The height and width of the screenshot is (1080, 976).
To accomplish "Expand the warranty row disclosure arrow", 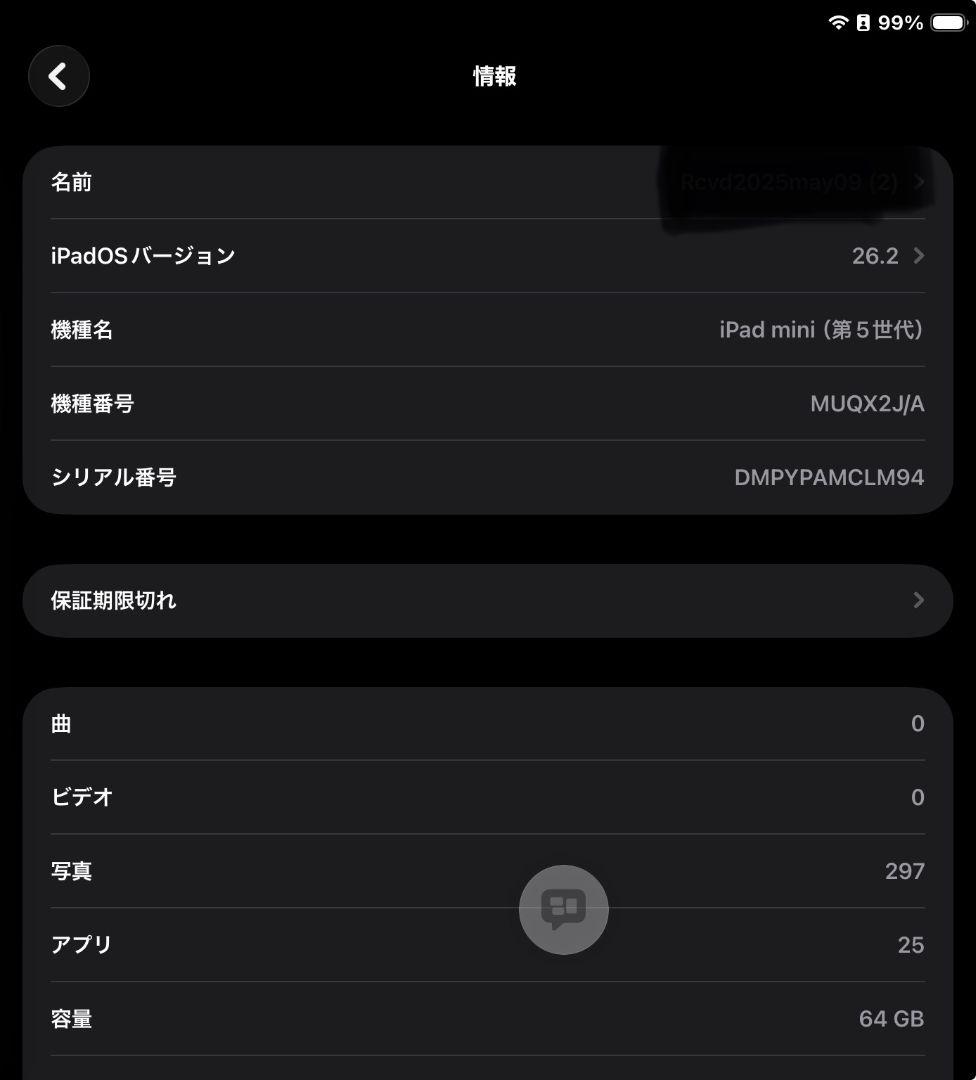I will 918,600.
